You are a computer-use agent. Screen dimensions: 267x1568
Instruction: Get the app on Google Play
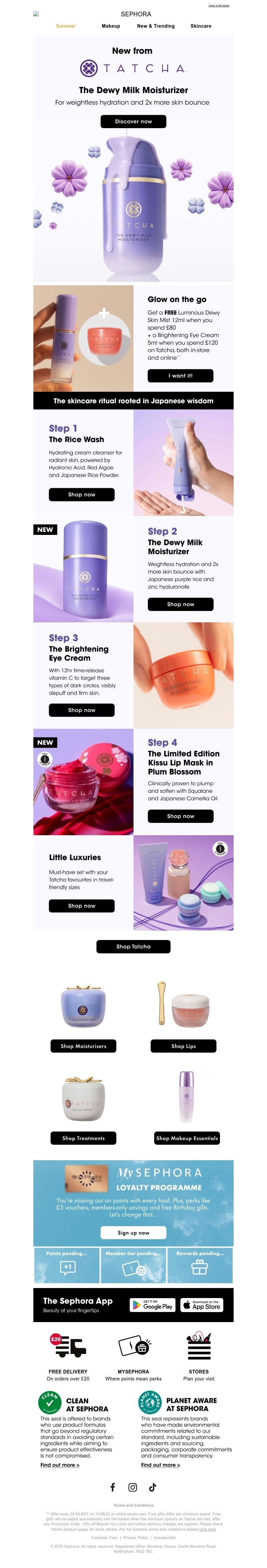152,1305
